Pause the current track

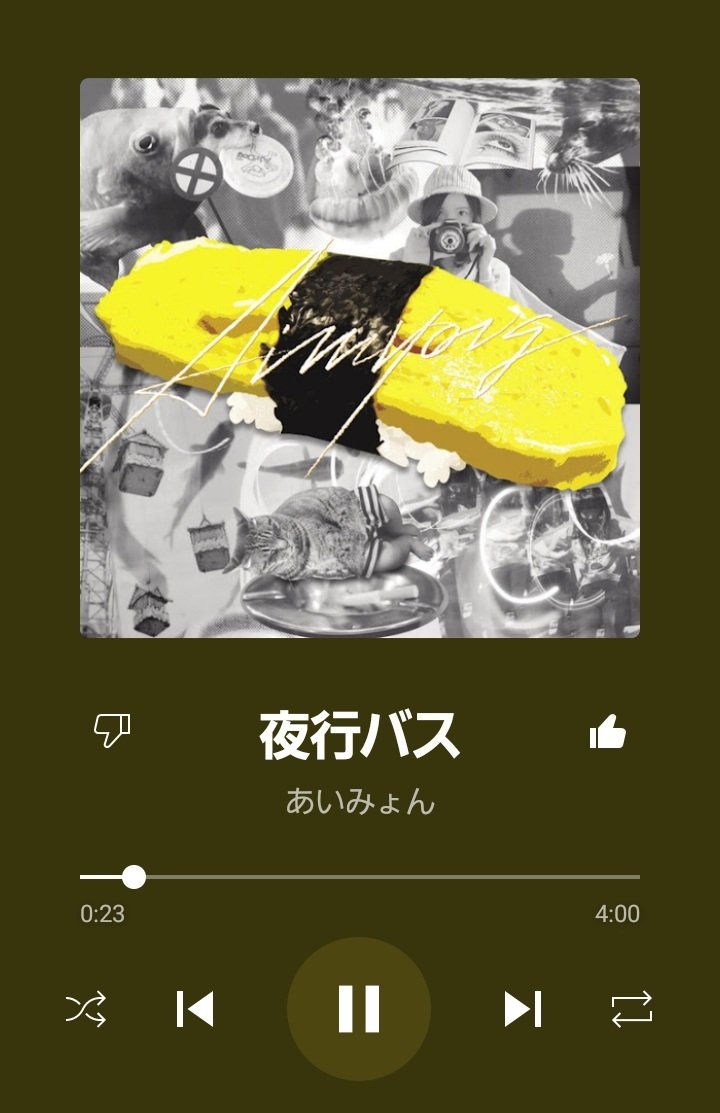pos(359,1008)
